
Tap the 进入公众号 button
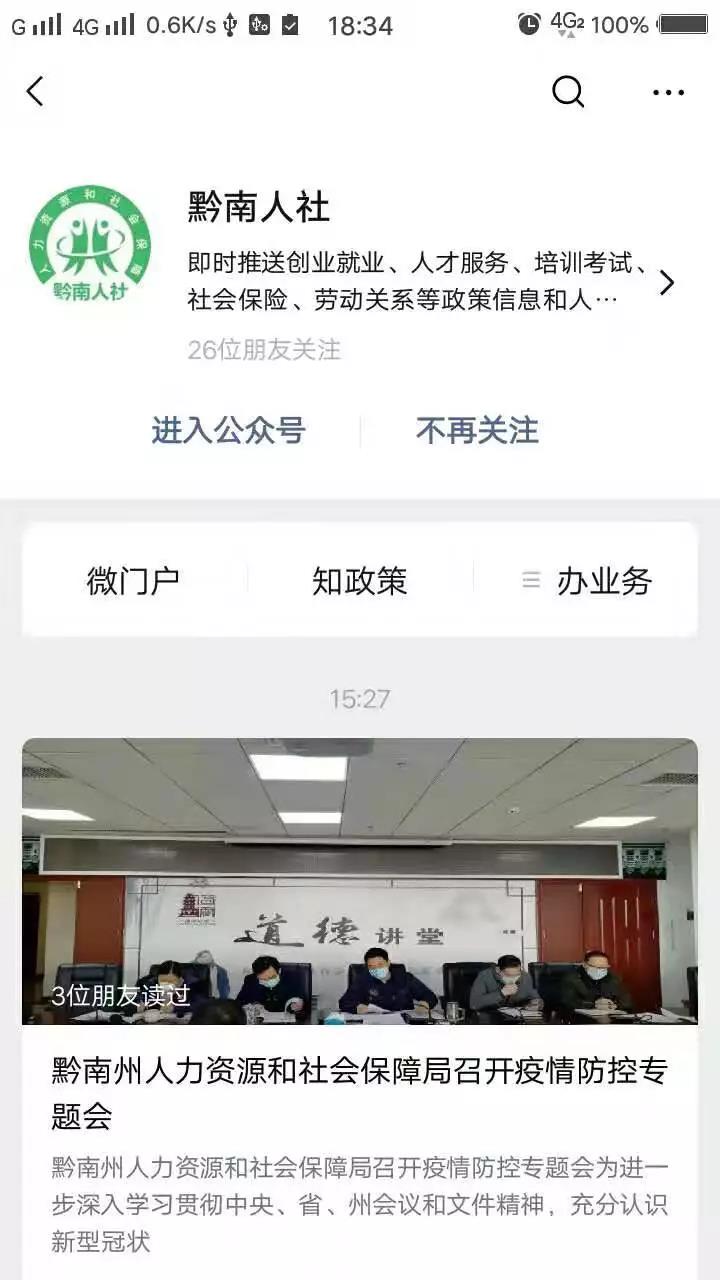(228, 430)
